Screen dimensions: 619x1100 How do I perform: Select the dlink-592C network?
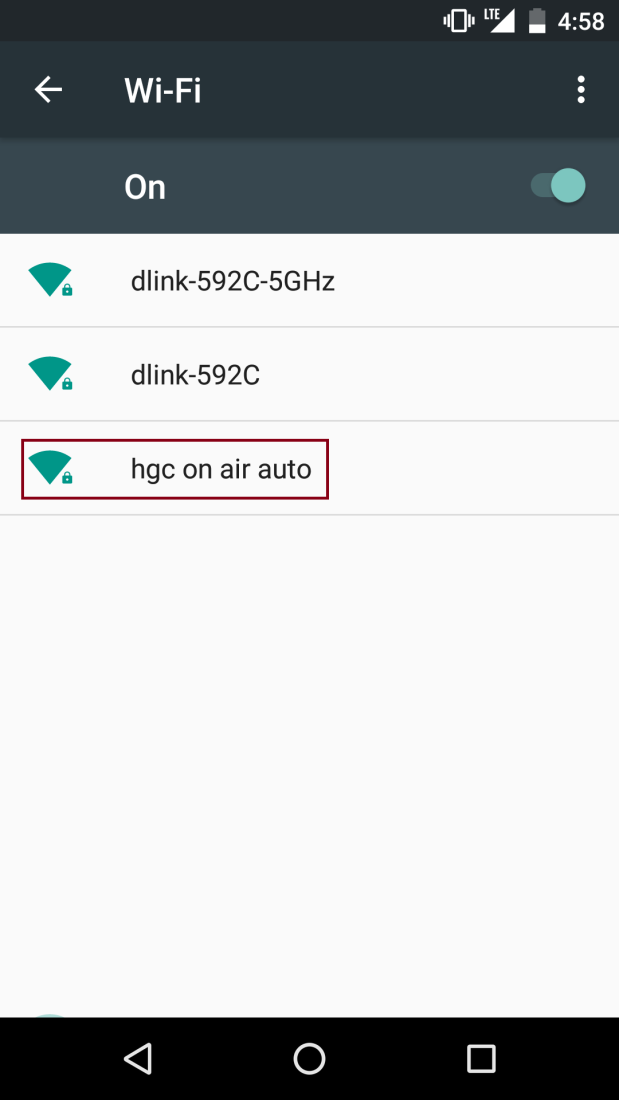(195, 375)
